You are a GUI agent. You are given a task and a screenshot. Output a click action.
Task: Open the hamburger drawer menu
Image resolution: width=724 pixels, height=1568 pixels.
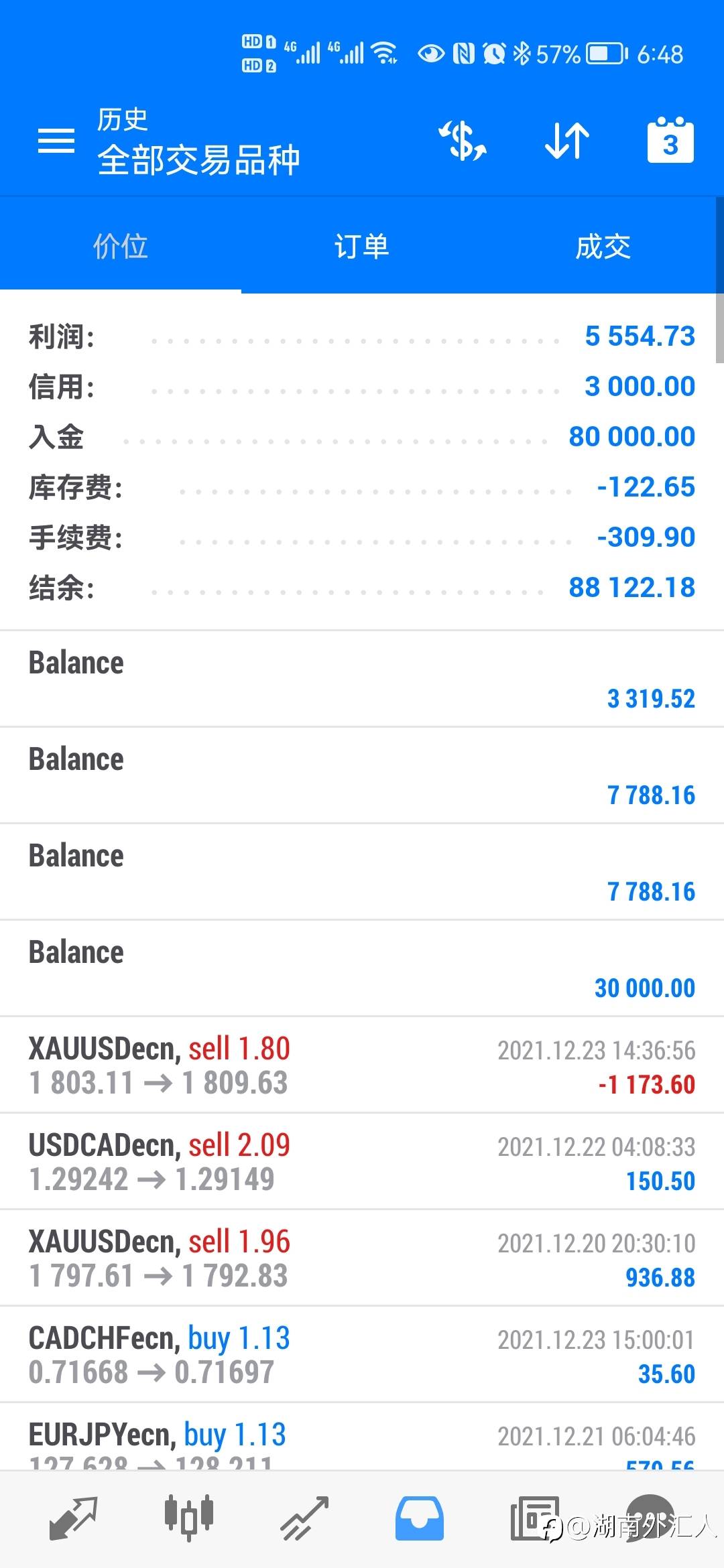click(x=56, y=141)
